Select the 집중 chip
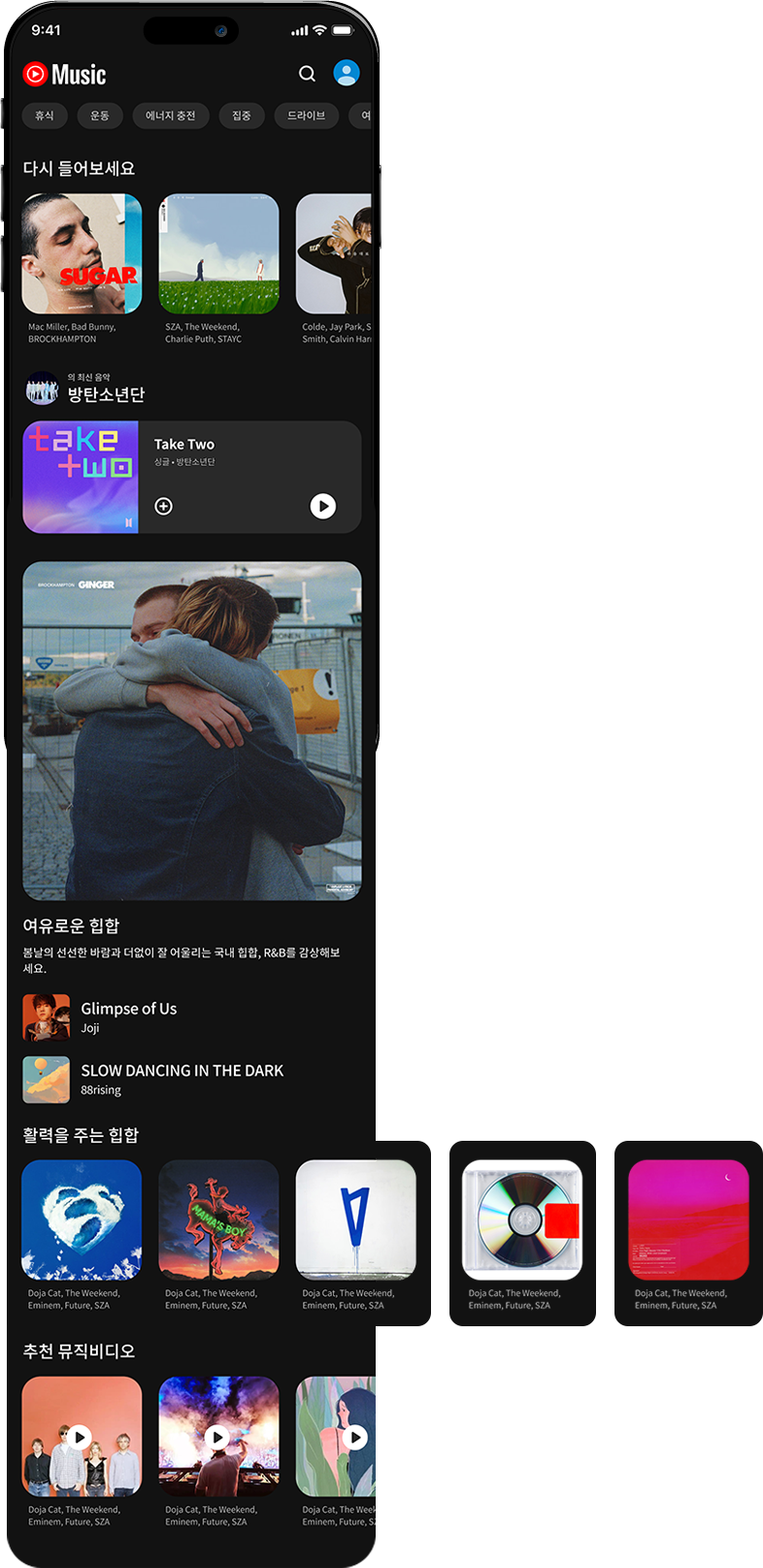 [242, 116]
